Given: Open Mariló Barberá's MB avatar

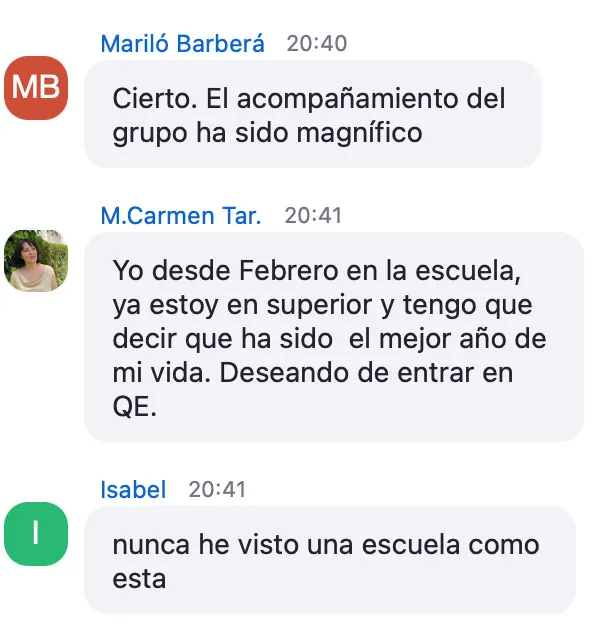Looking at the screenshot, I should (x=37, y=89).
